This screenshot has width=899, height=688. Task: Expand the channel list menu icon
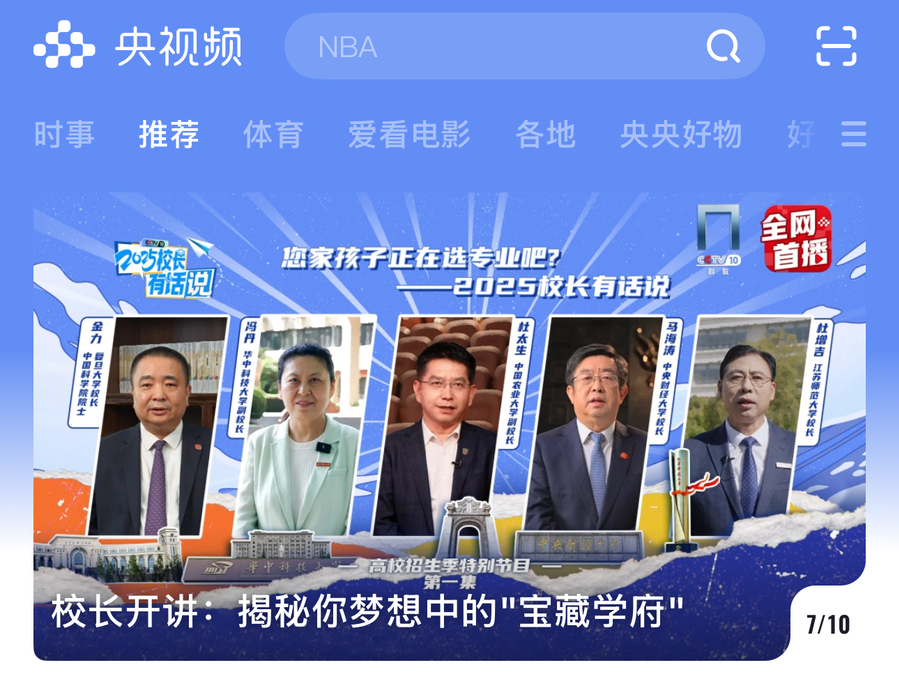(853, 134)
